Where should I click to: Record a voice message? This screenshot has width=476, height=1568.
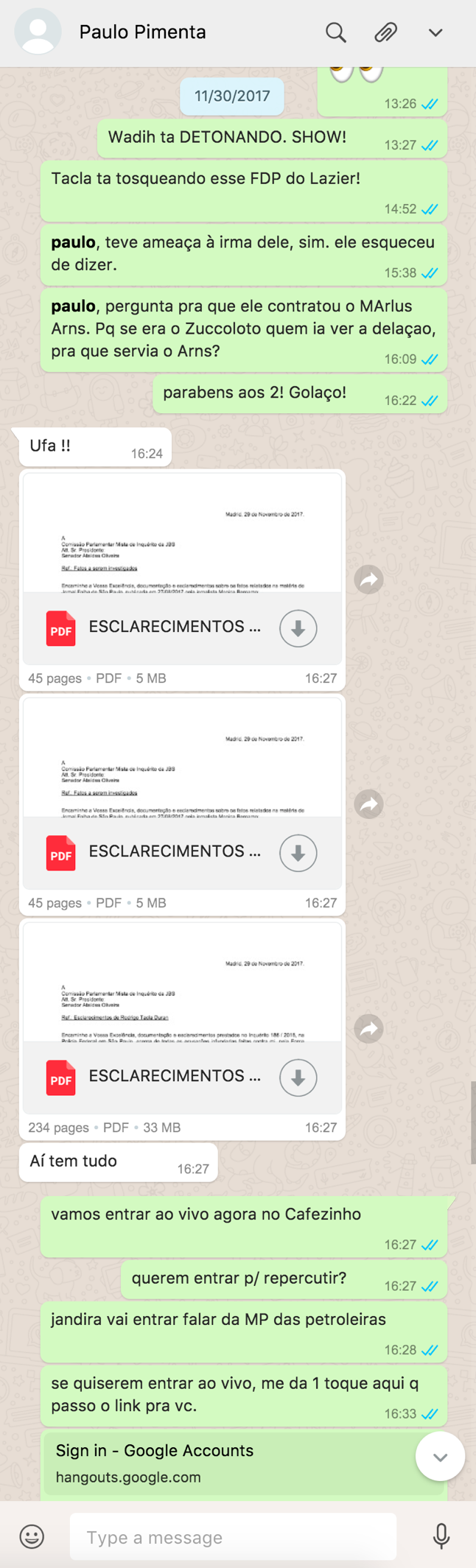[x=441, y=1536]
